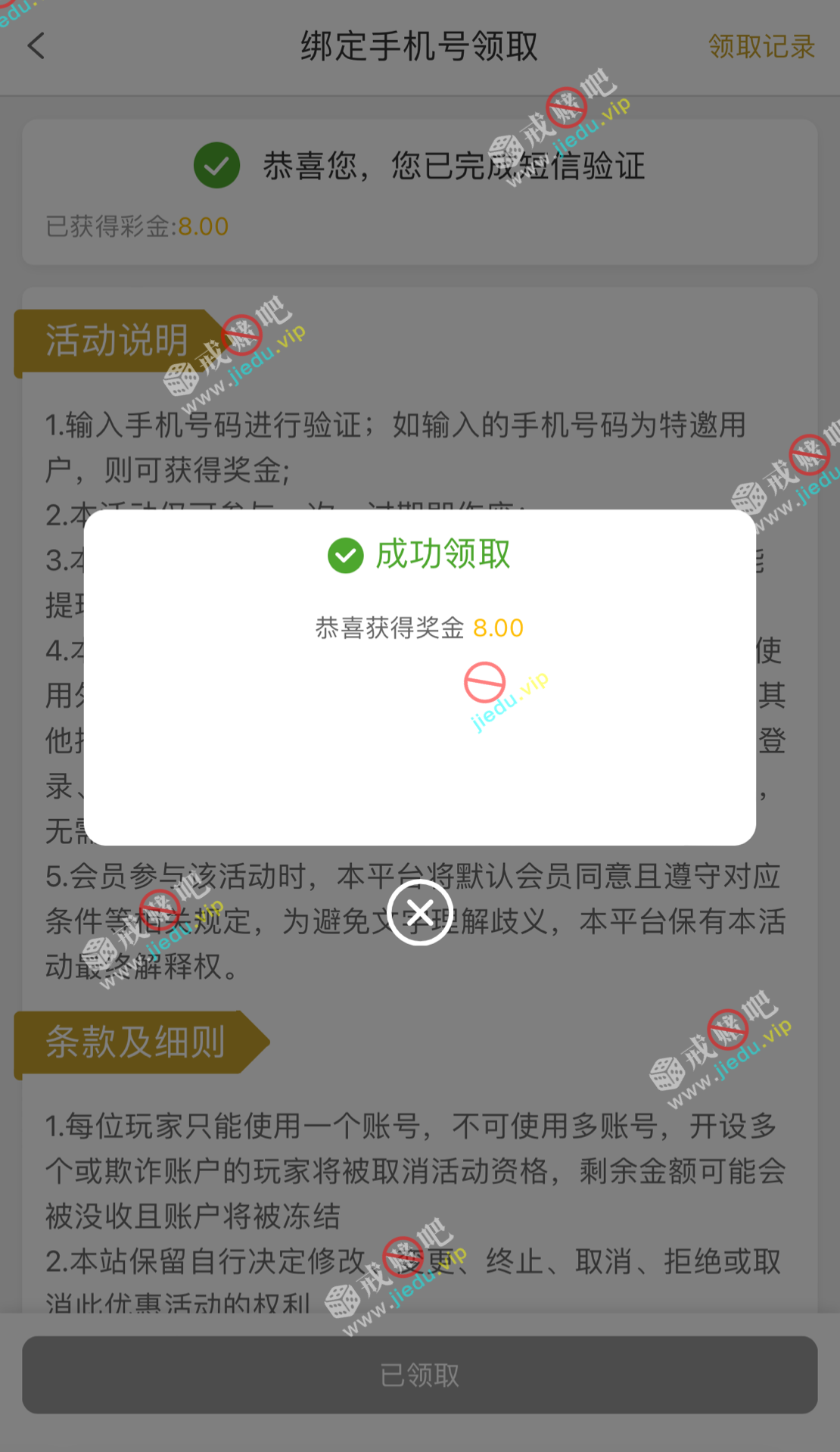Viewport: 840px width, 1452px height.
Task: Tap the 已领取 button
Action: (x=420, y=1375)
